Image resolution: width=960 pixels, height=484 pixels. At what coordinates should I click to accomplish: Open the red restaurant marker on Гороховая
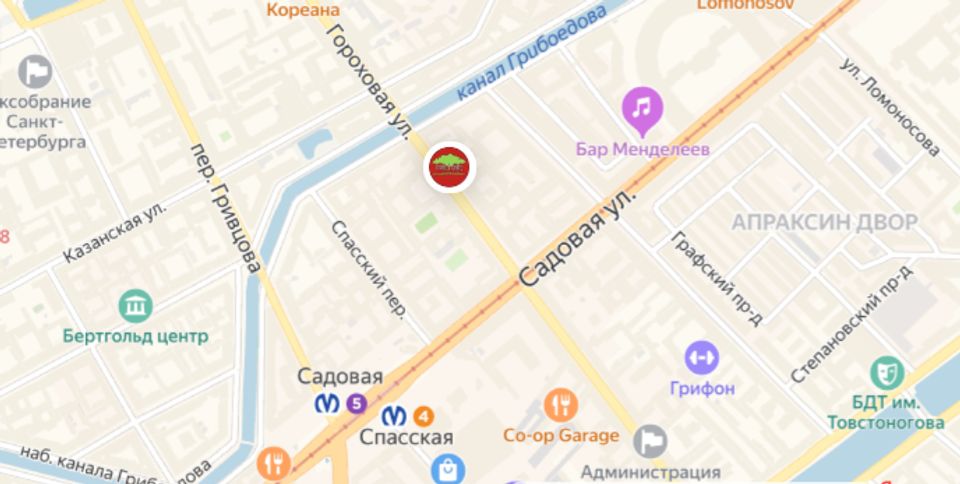(450, 166)
